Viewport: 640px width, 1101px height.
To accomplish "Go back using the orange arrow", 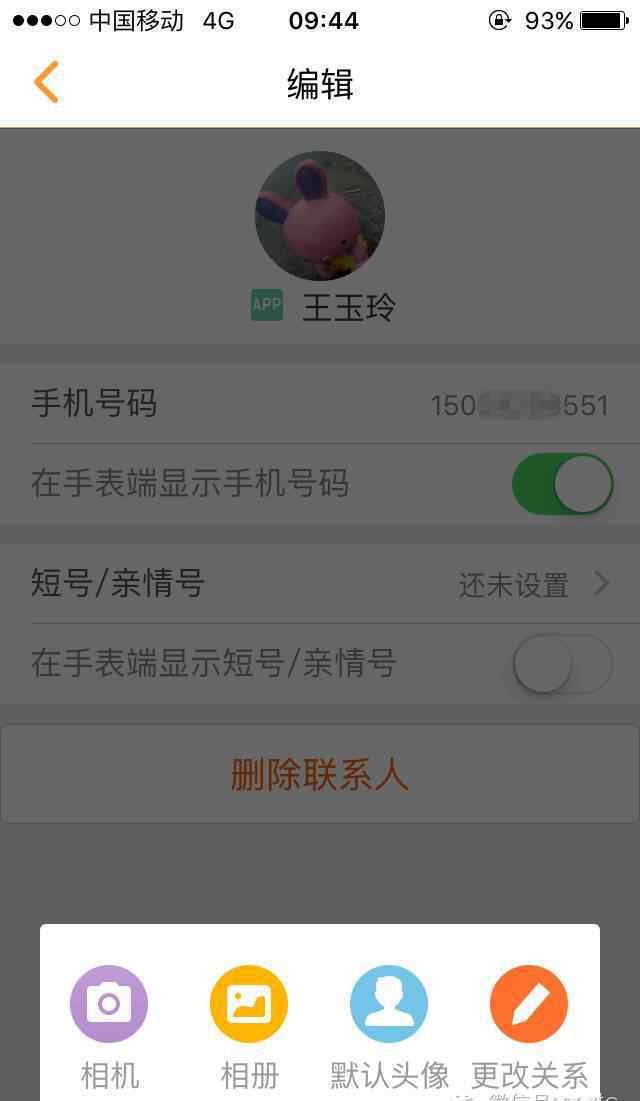I will click(x=46, y=82).
